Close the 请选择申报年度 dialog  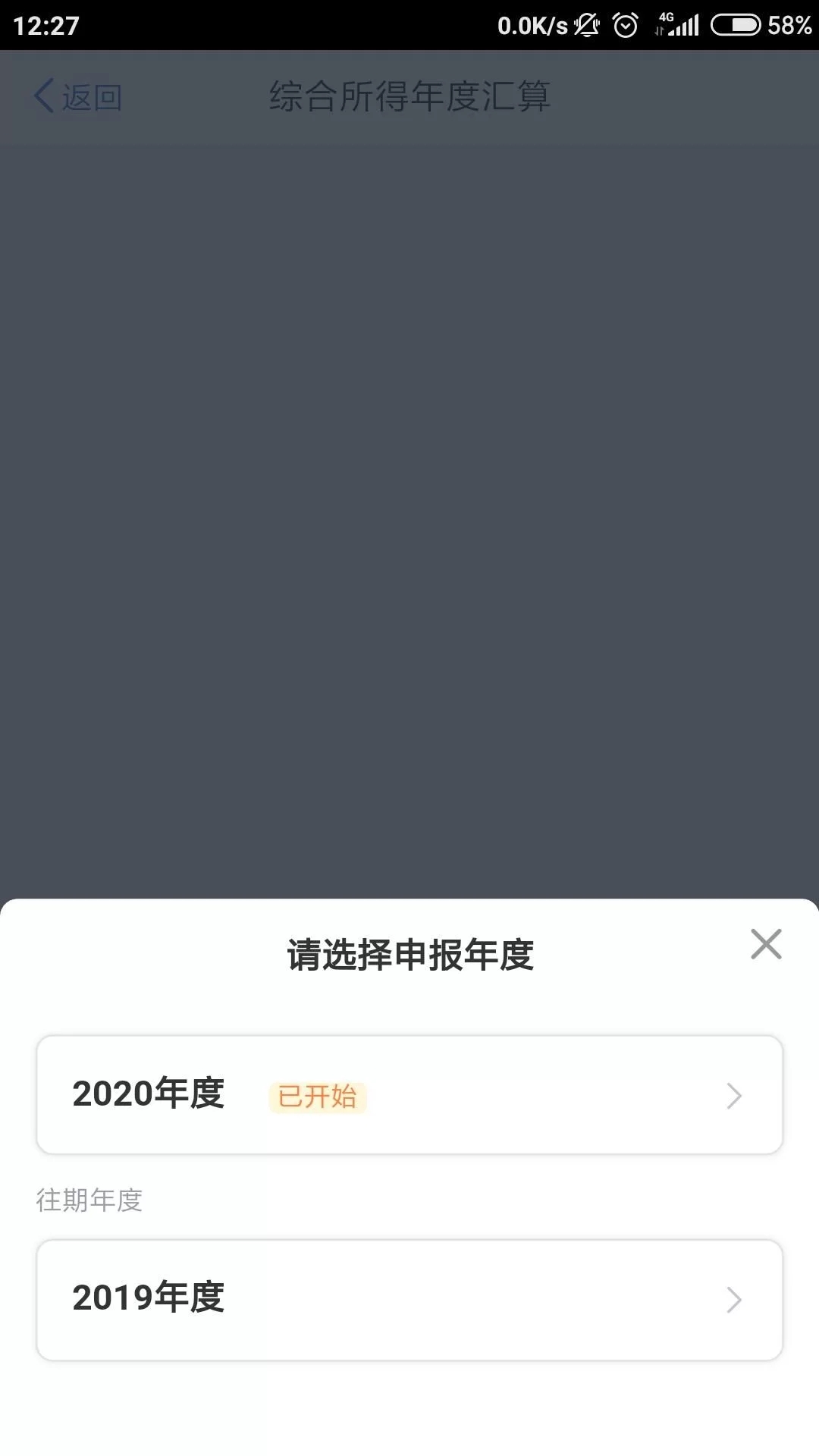click(x=766, y=944)
